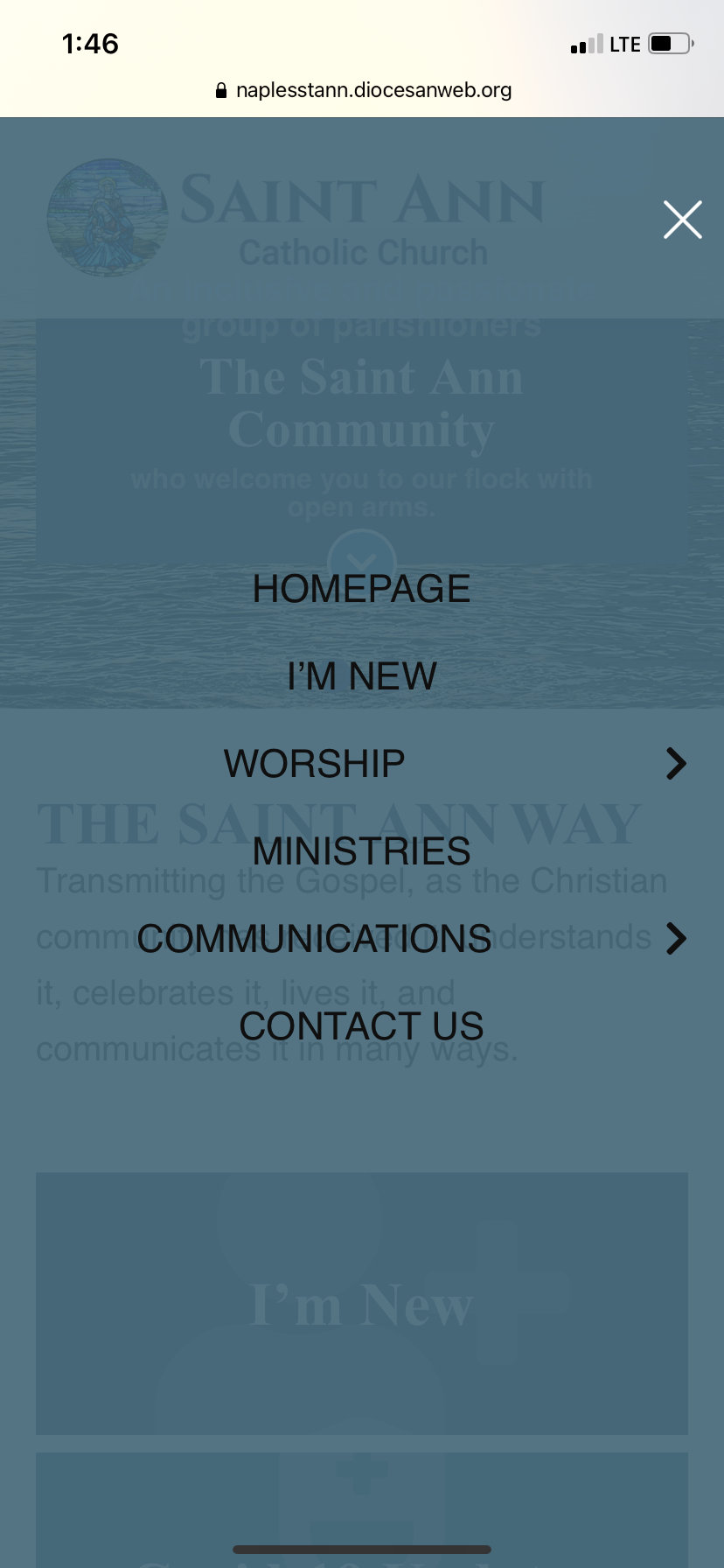Select Communications in the menu
Image resolution: width=724 pixels, height=1568 pixels.
[315, 939]
